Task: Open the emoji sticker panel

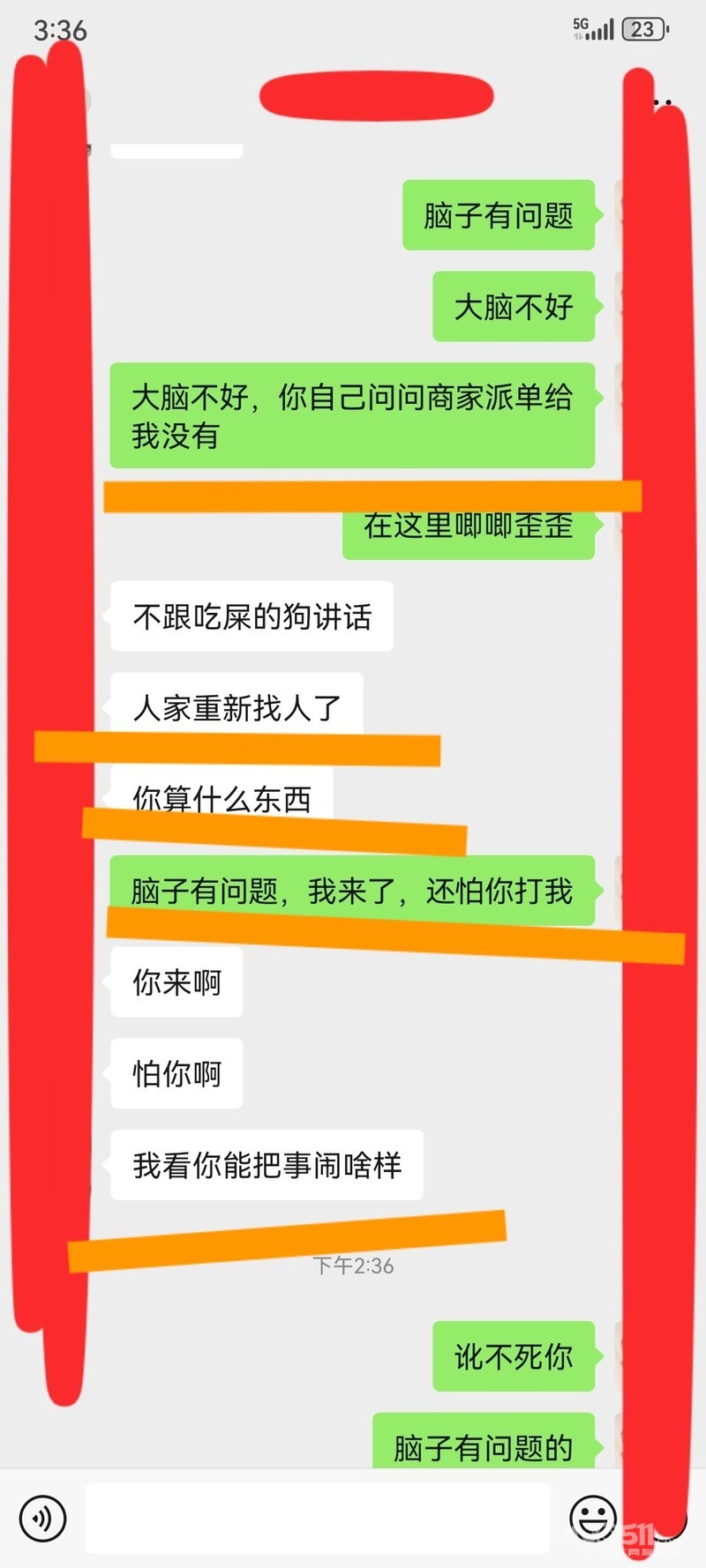Action: (593, 1519)
